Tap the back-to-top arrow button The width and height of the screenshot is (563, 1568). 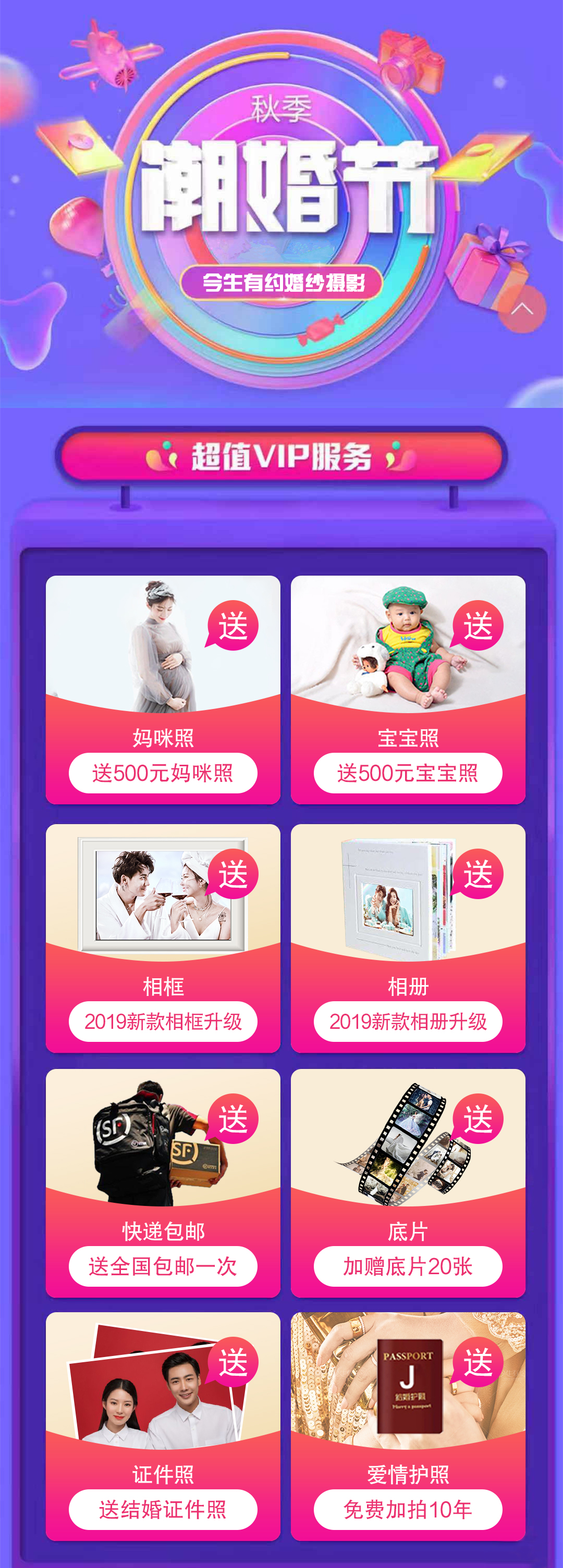point(522,308)
